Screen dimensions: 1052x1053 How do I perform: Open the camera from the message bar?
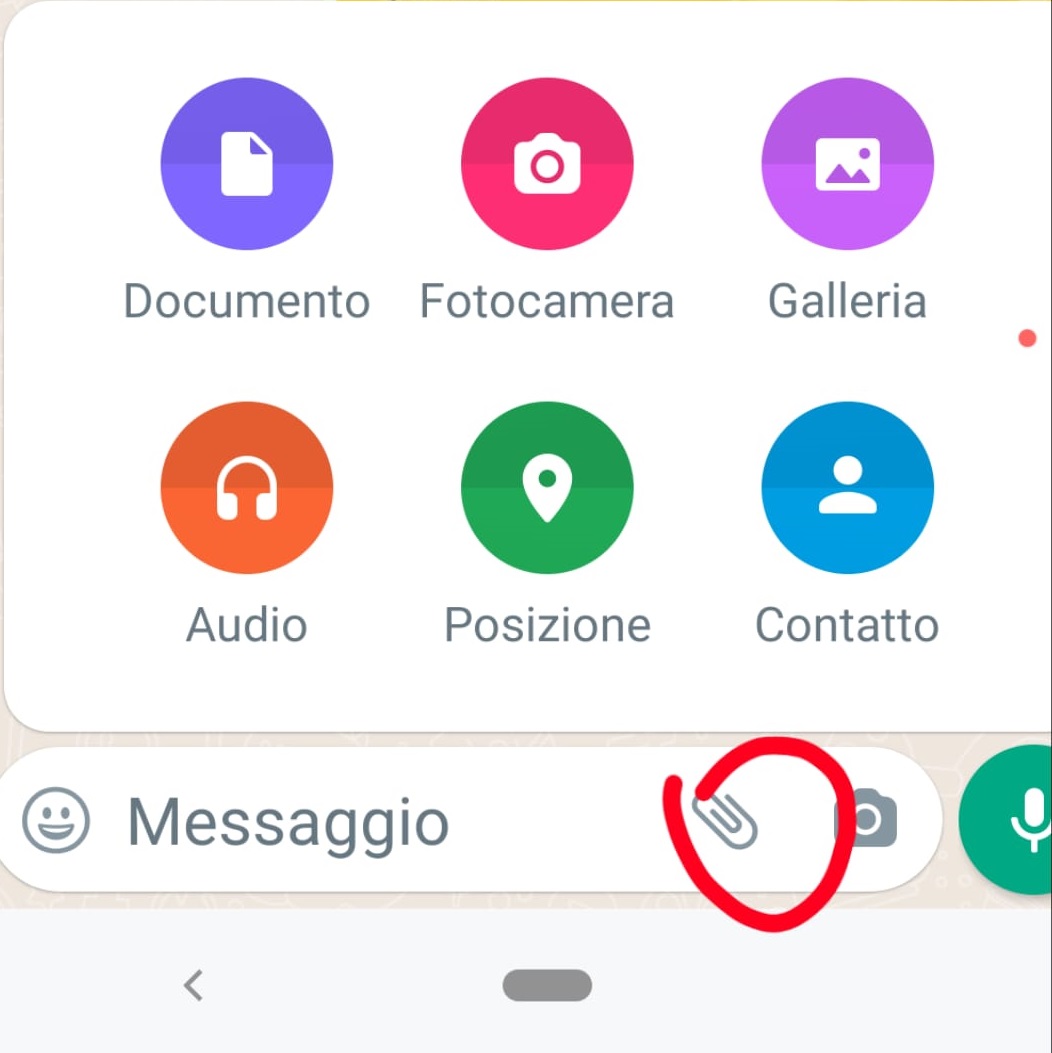coord(866,819)
